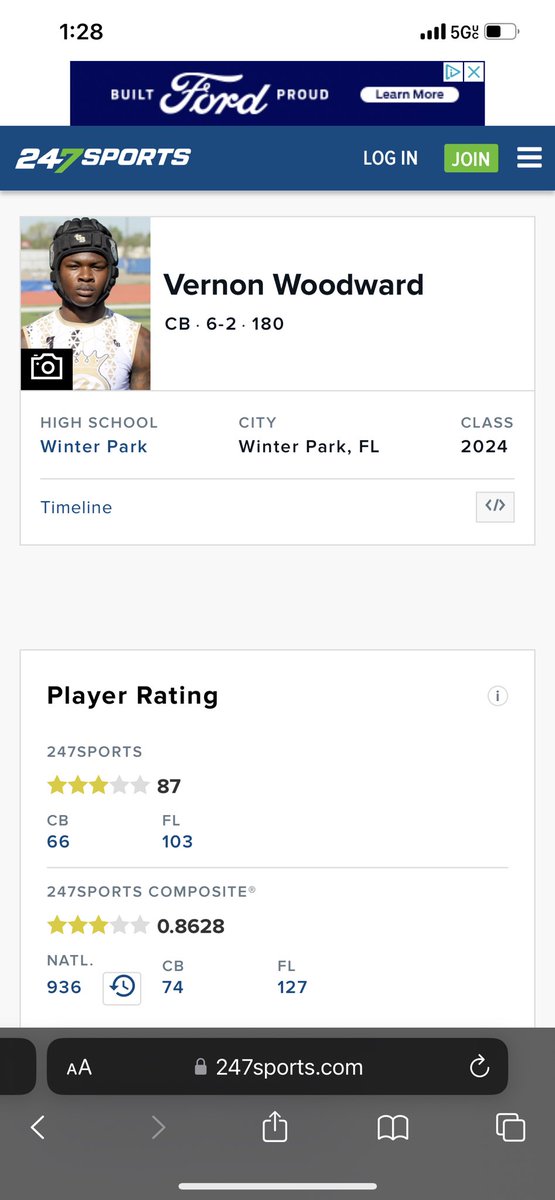Viewport: 555px width, 1200px height.
Task: Close the Ford ad banner
Action: click(x=474, y=72)
